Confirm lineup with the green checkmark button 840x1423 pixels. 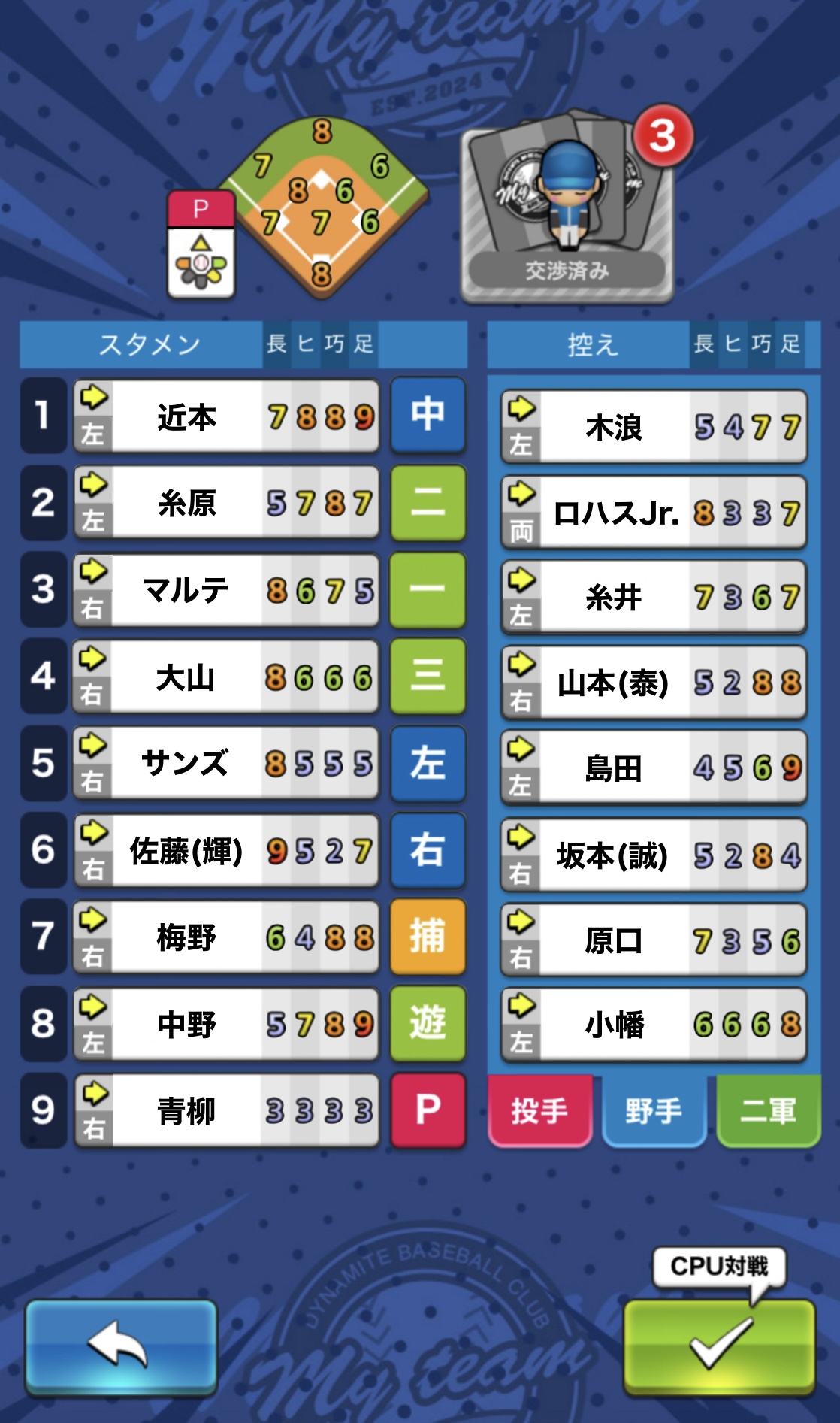tap(719, 1345)
